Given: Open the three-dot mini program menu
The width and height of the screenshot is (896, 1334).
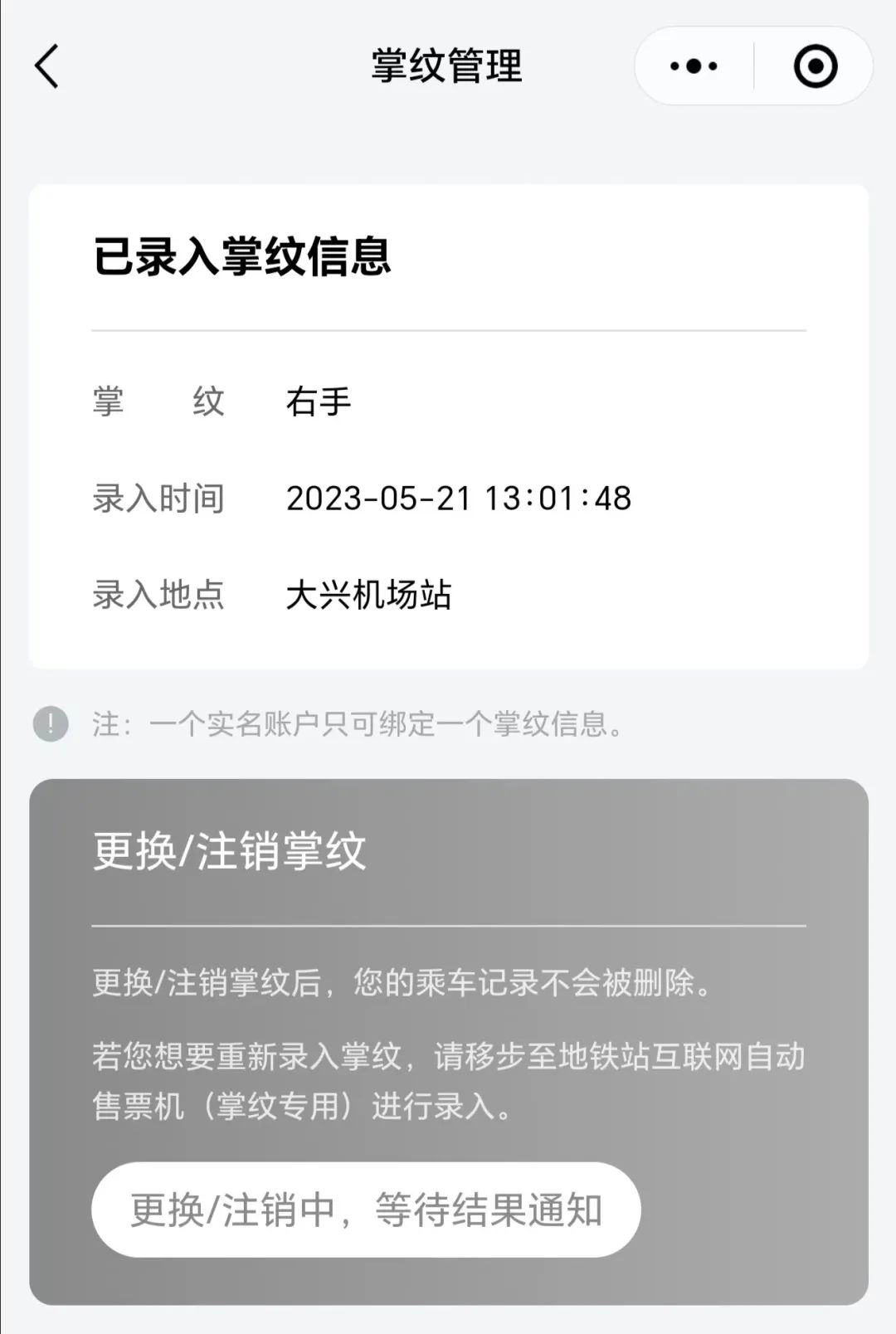Looking at the screenshot, I should [x=694, y=65].
